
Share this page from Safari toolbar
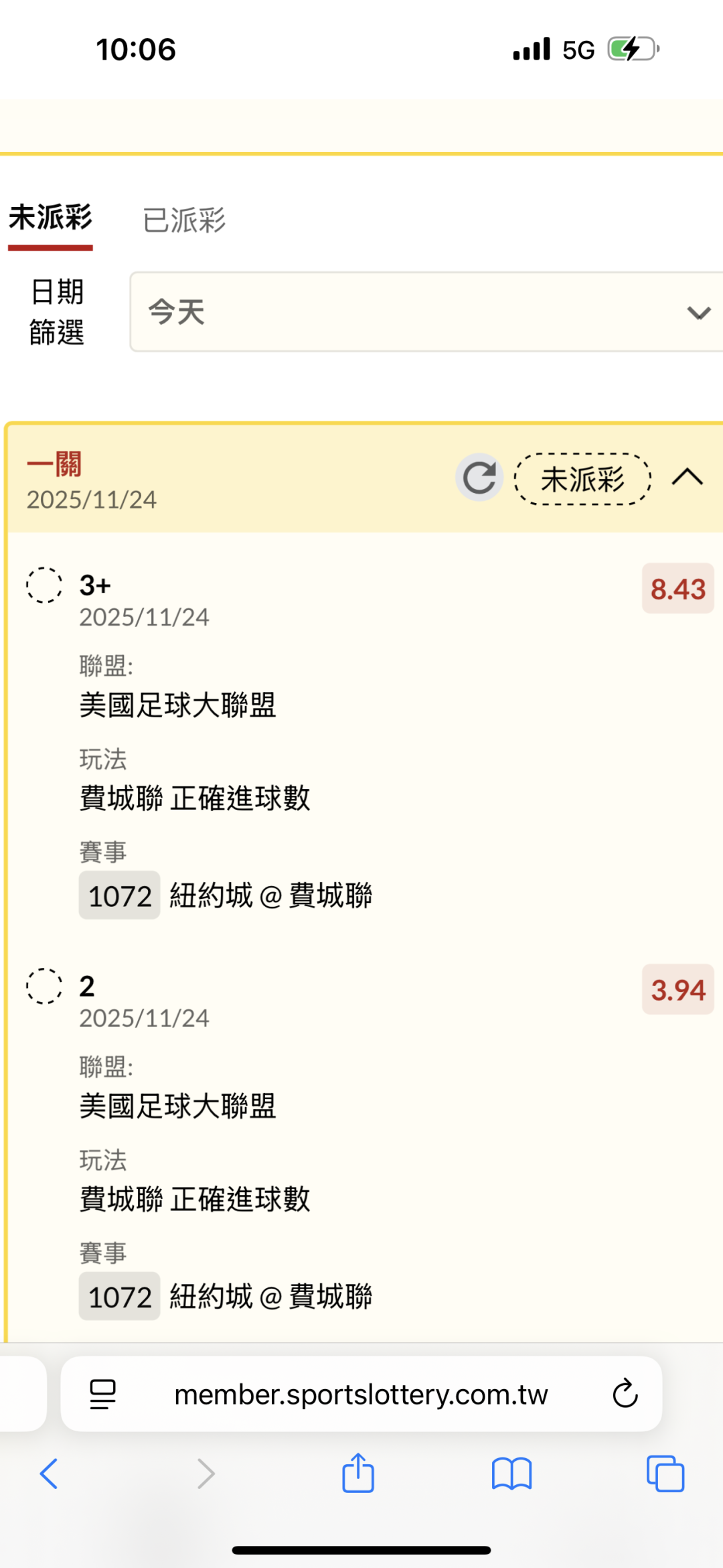(x=358, y=1474)
